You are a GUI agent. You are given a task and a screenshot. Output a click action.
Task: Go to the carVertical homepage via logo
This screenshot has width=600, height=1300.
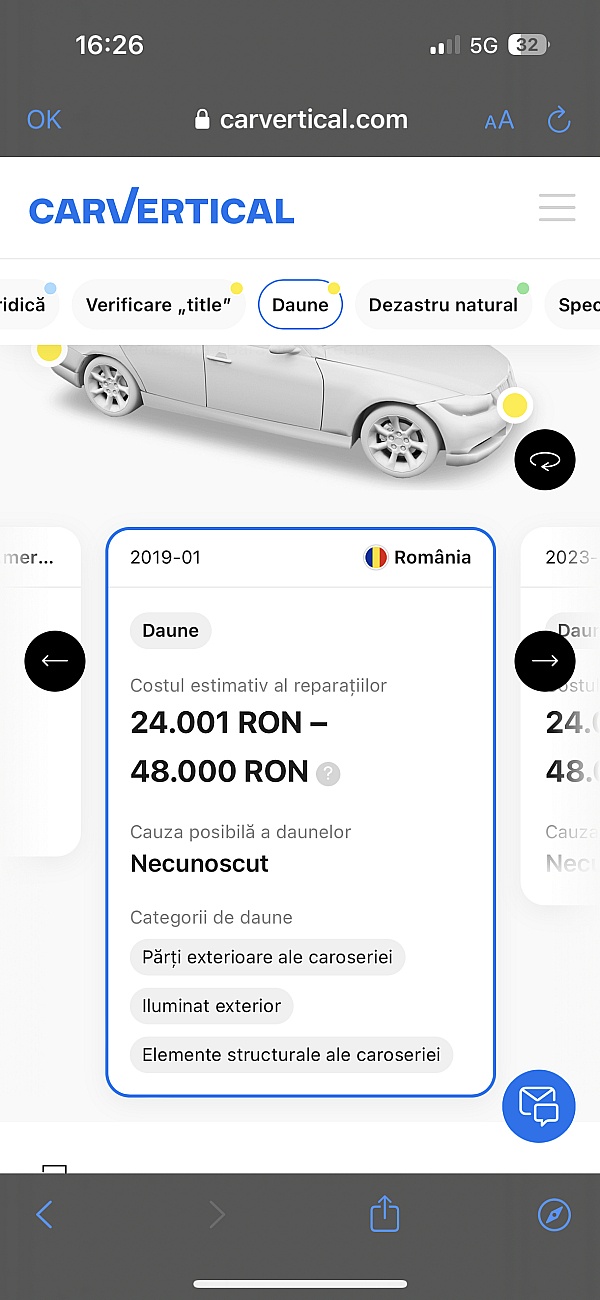click(x=162, y=209)
